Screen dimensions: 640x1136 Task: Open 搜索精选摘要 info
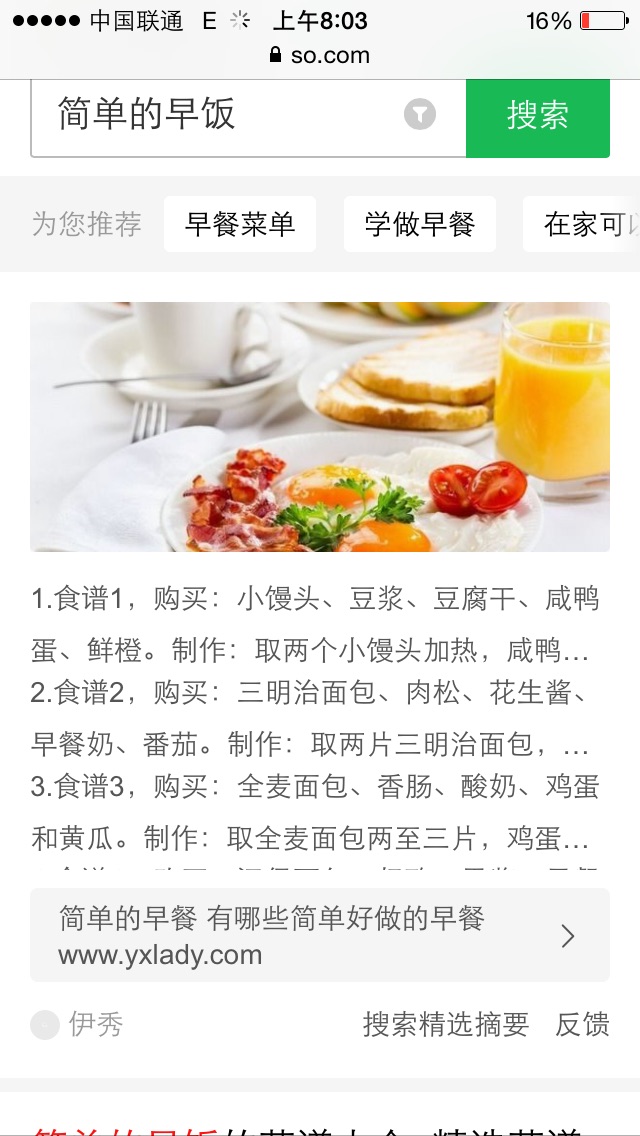[x=446, y=1024]
